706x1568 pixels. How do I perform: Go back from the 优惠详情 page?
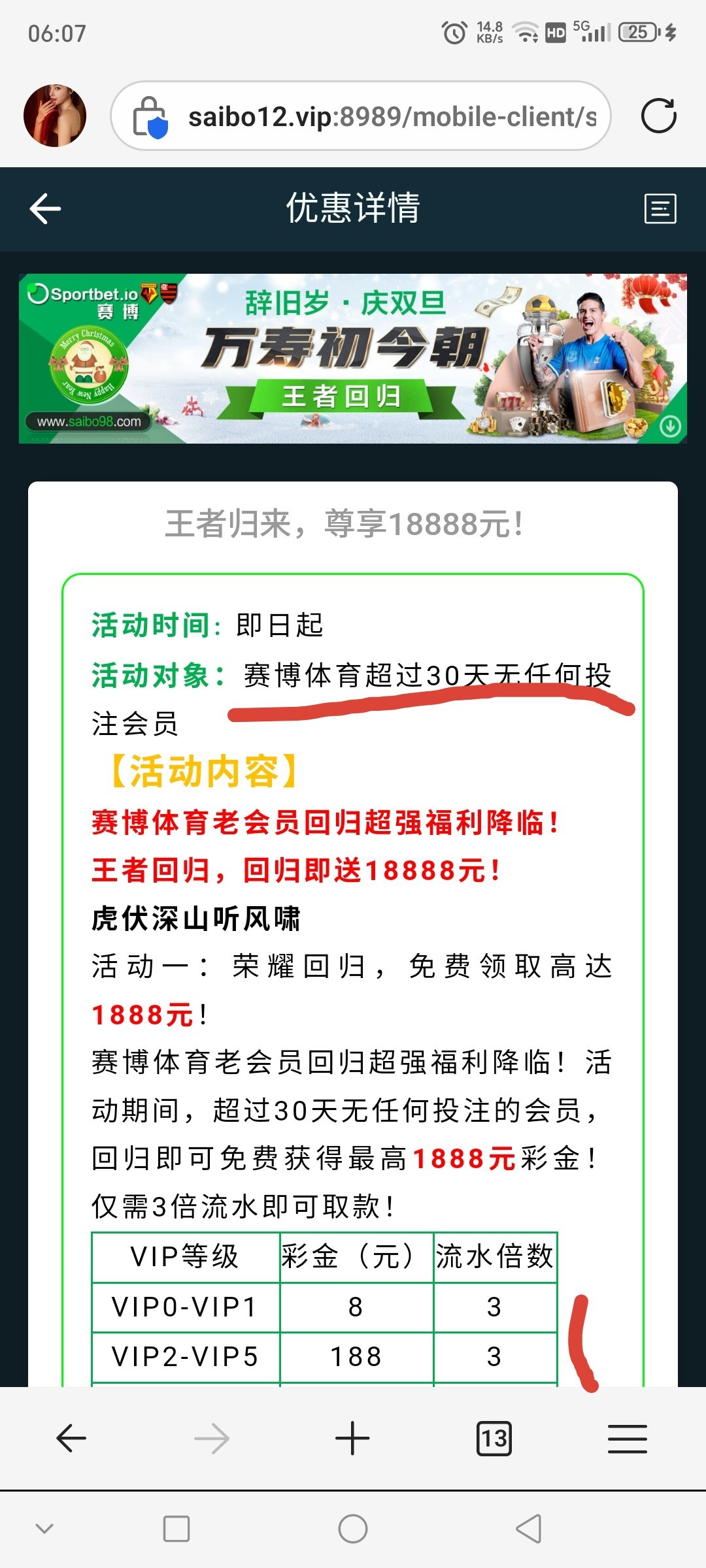[x=45, y=209]
